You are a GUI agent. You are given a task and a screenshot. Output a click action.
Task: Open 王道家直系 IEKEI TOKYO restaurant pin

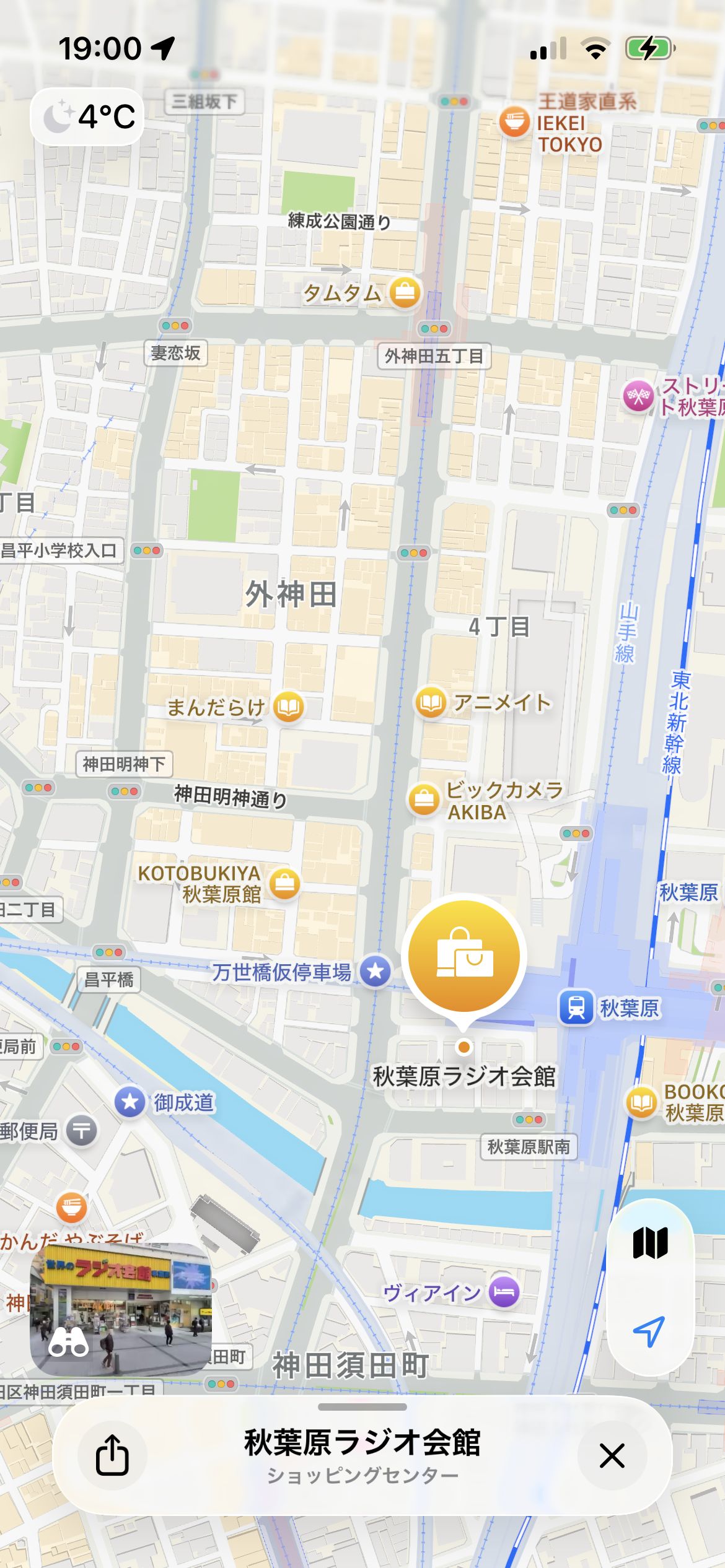(x=514, y=122)
